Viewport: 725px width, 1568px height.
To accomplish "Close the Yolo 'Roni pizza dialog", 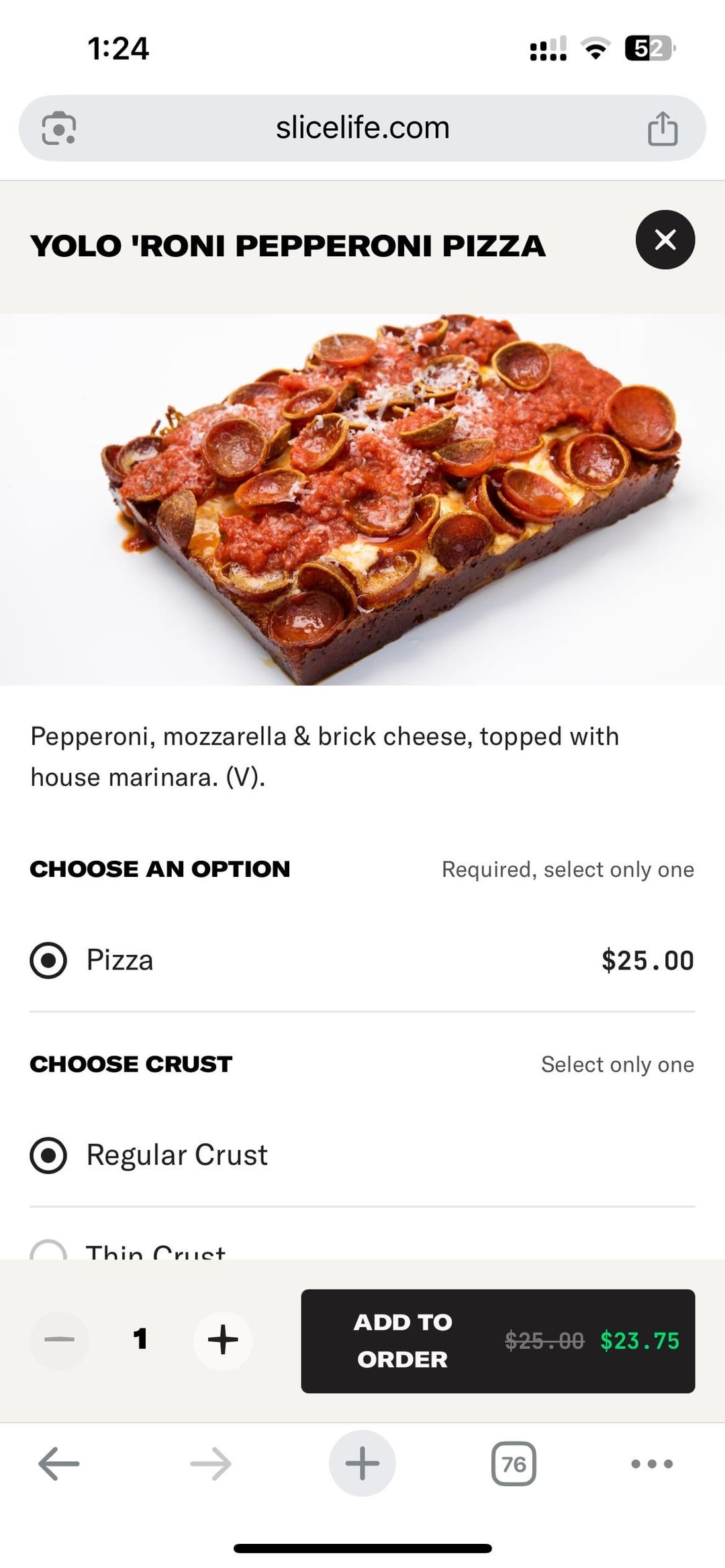I will click(665, 240).
